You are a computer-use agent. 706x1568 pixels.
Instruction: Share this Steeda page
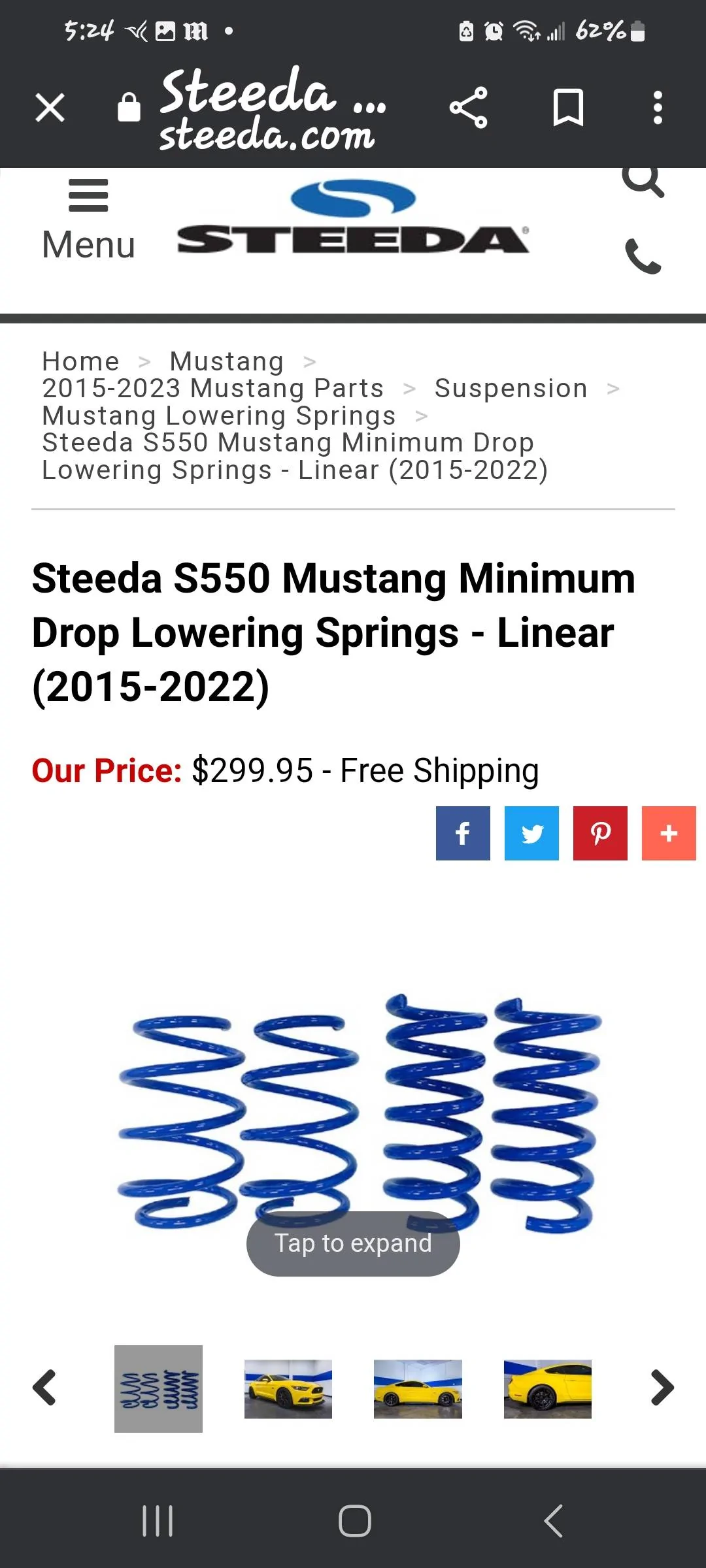point(468,107)
